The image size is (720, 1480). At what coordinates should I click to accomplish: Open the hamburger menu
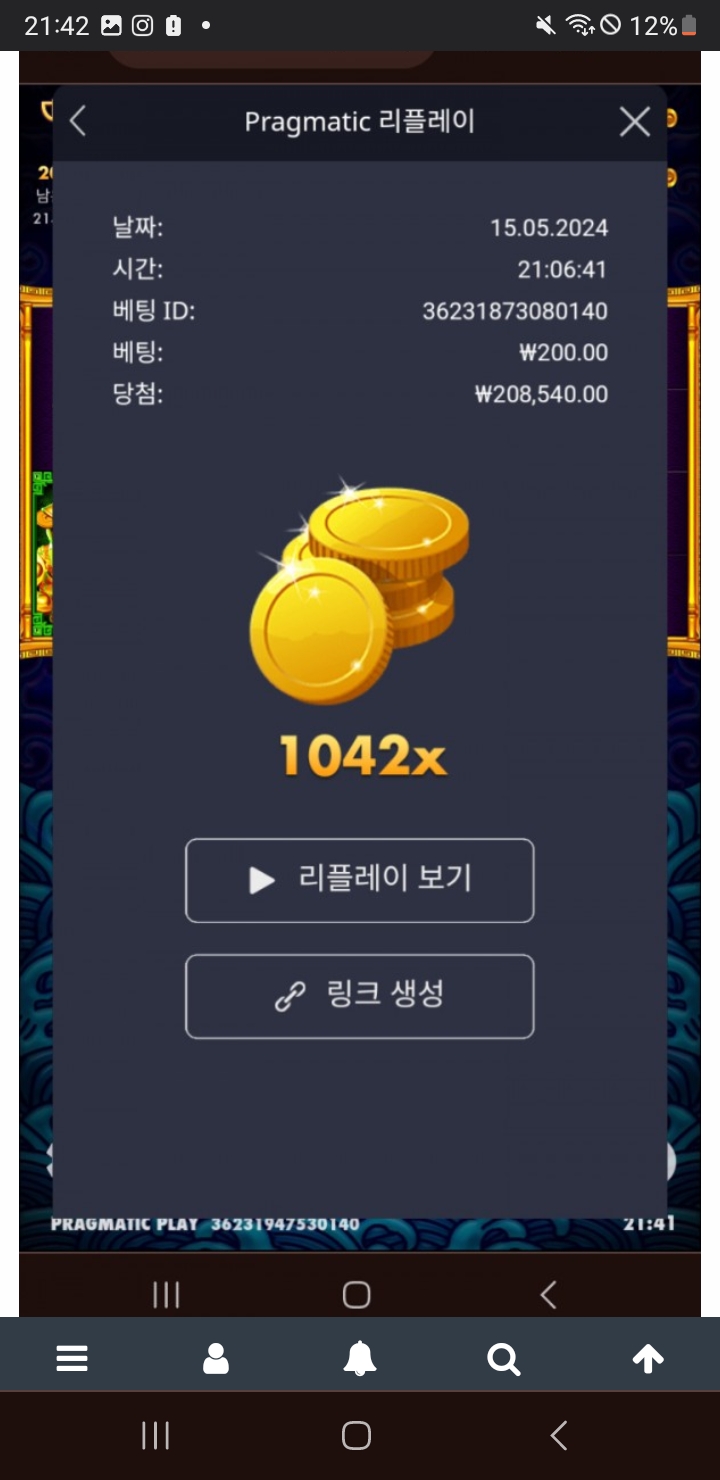pos(72,1358)
